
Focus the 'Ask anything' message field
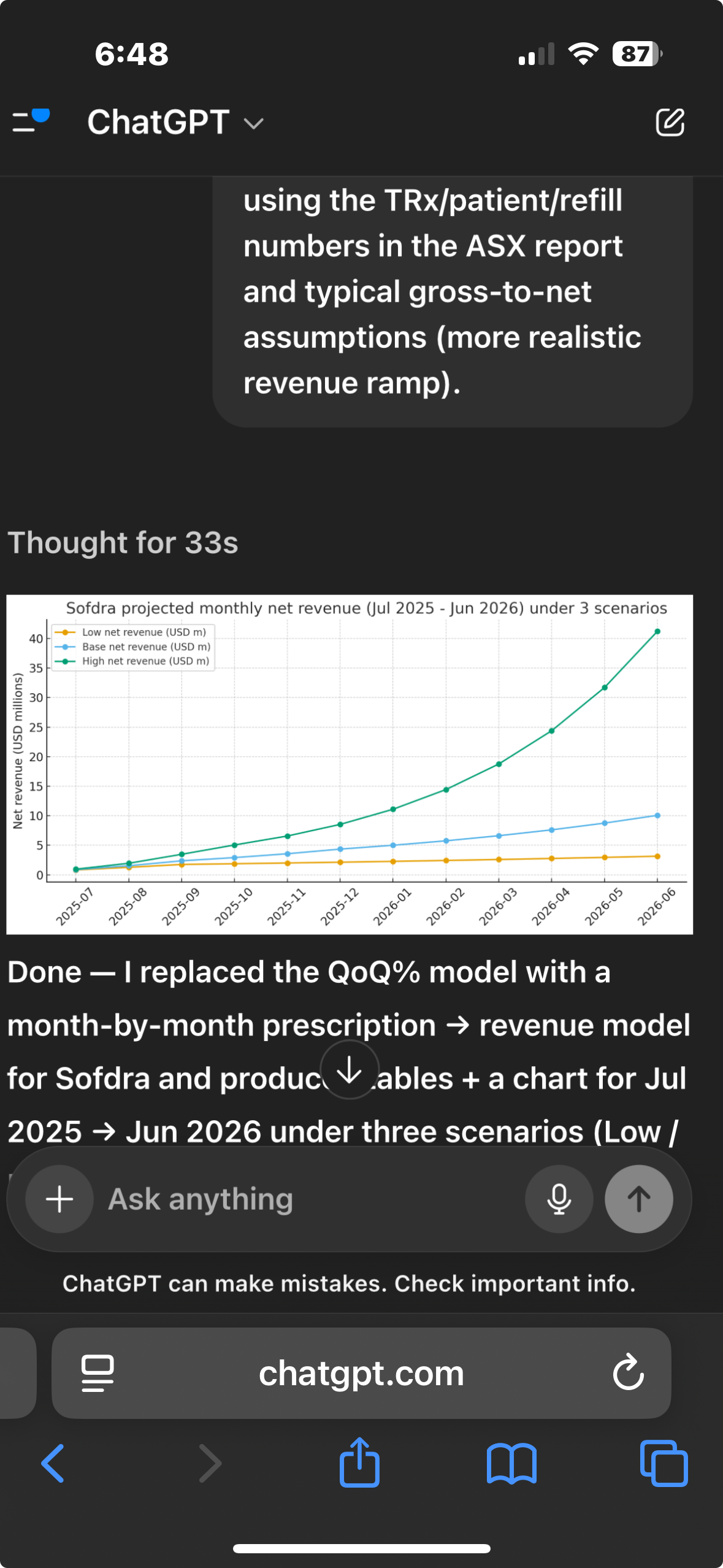[x=307, y=1199]
